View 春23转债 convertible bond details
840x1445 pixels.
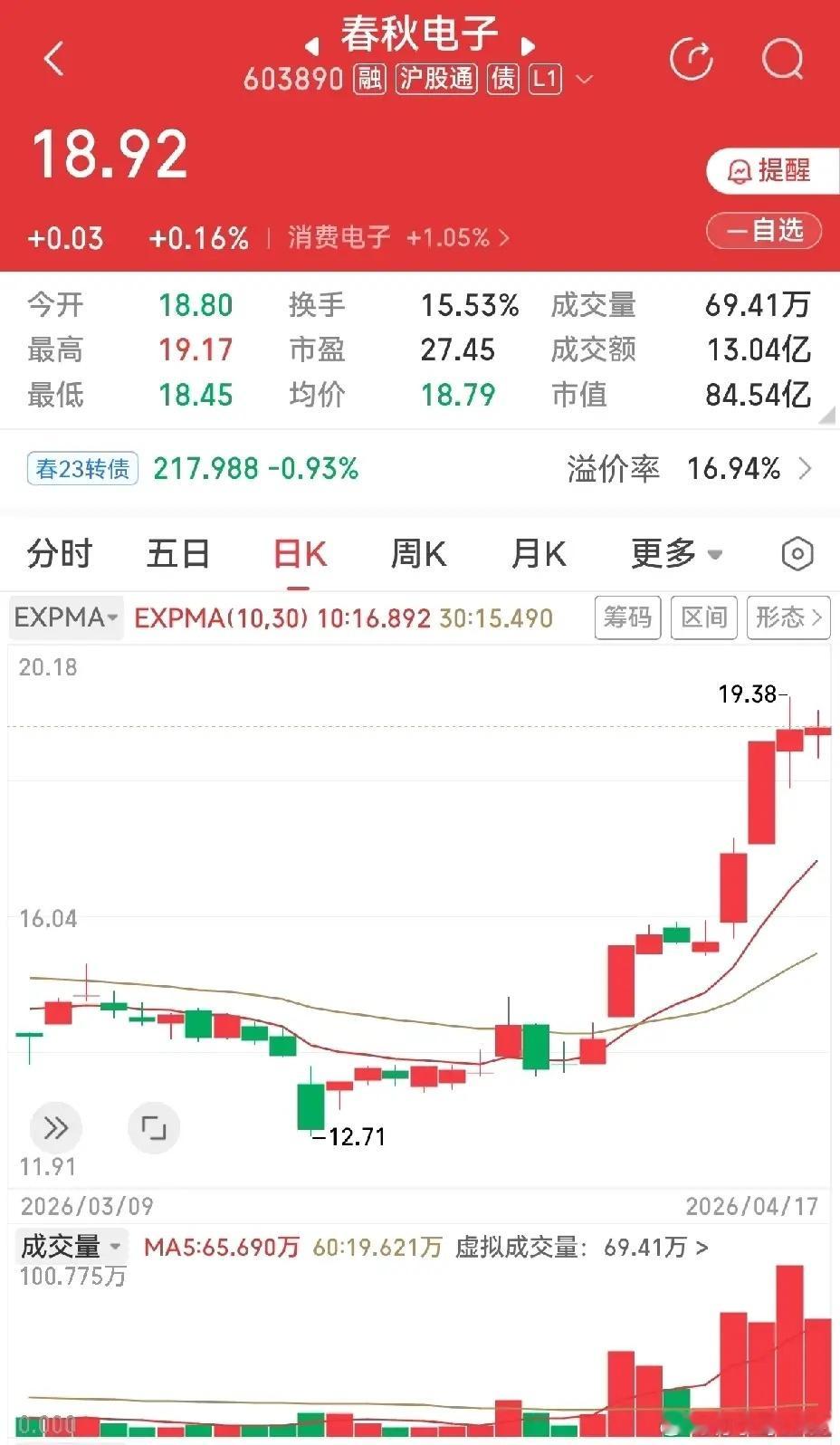click(81, 468)
